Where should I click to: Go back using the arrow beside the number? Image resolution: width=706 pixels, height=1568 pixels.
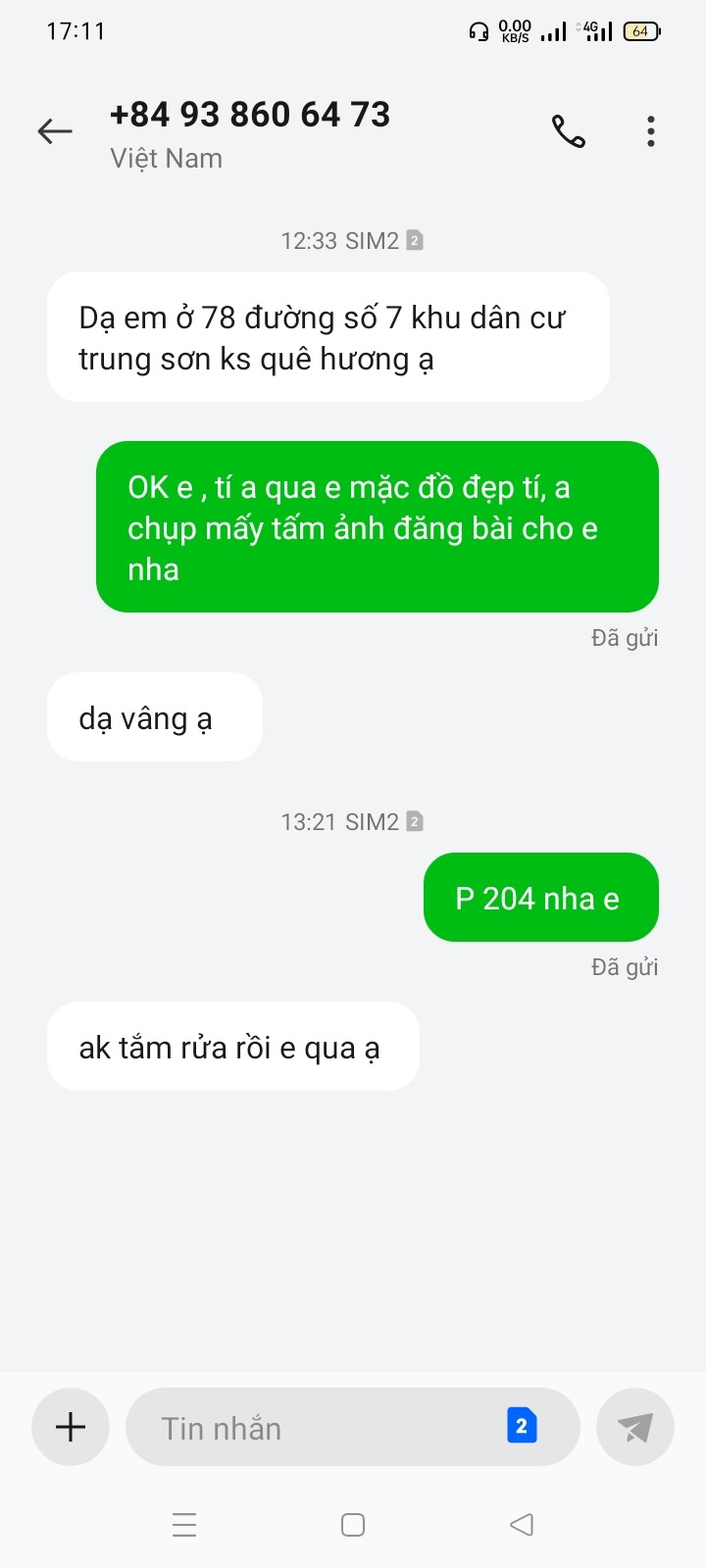tap(55, 130)
